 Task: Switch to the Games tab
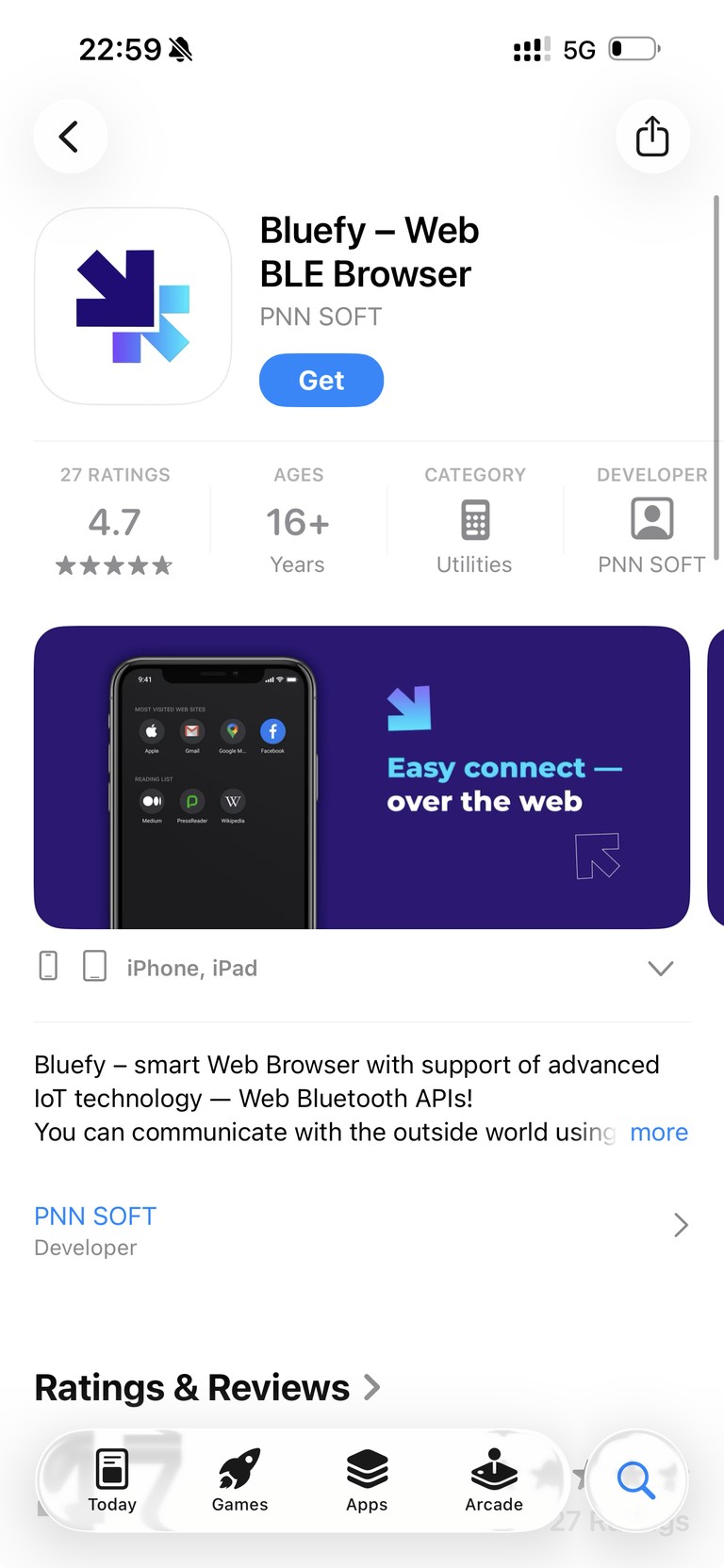[x=239, y=1480]
